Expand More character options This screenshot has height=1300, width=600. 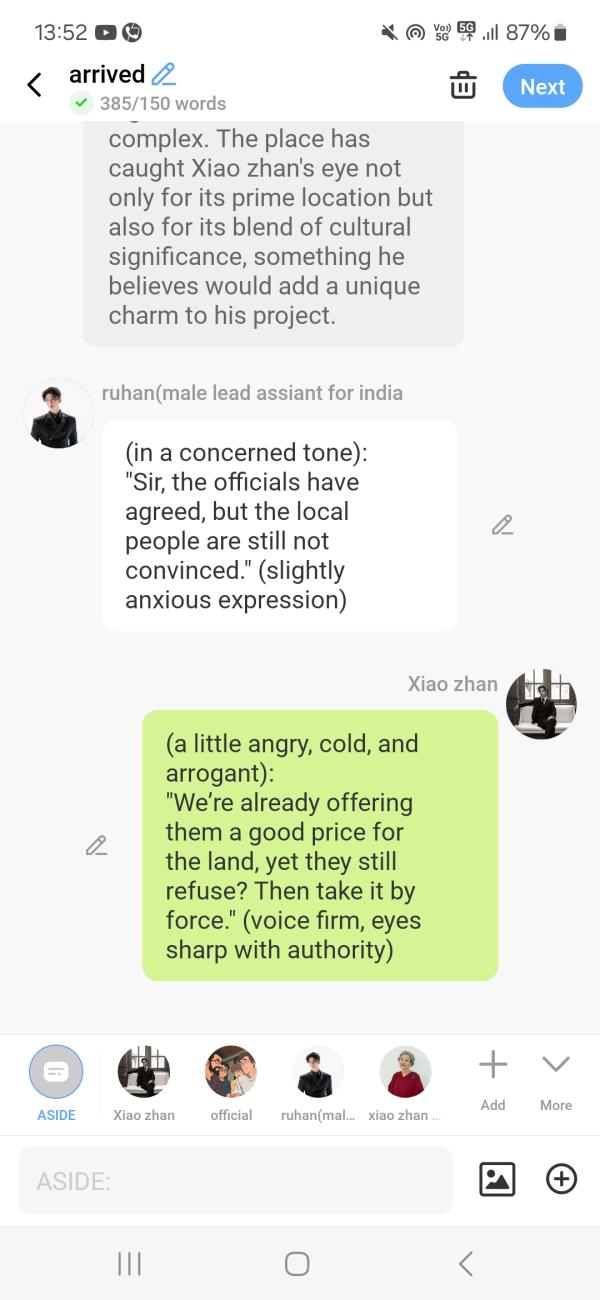click(556, 1075)
